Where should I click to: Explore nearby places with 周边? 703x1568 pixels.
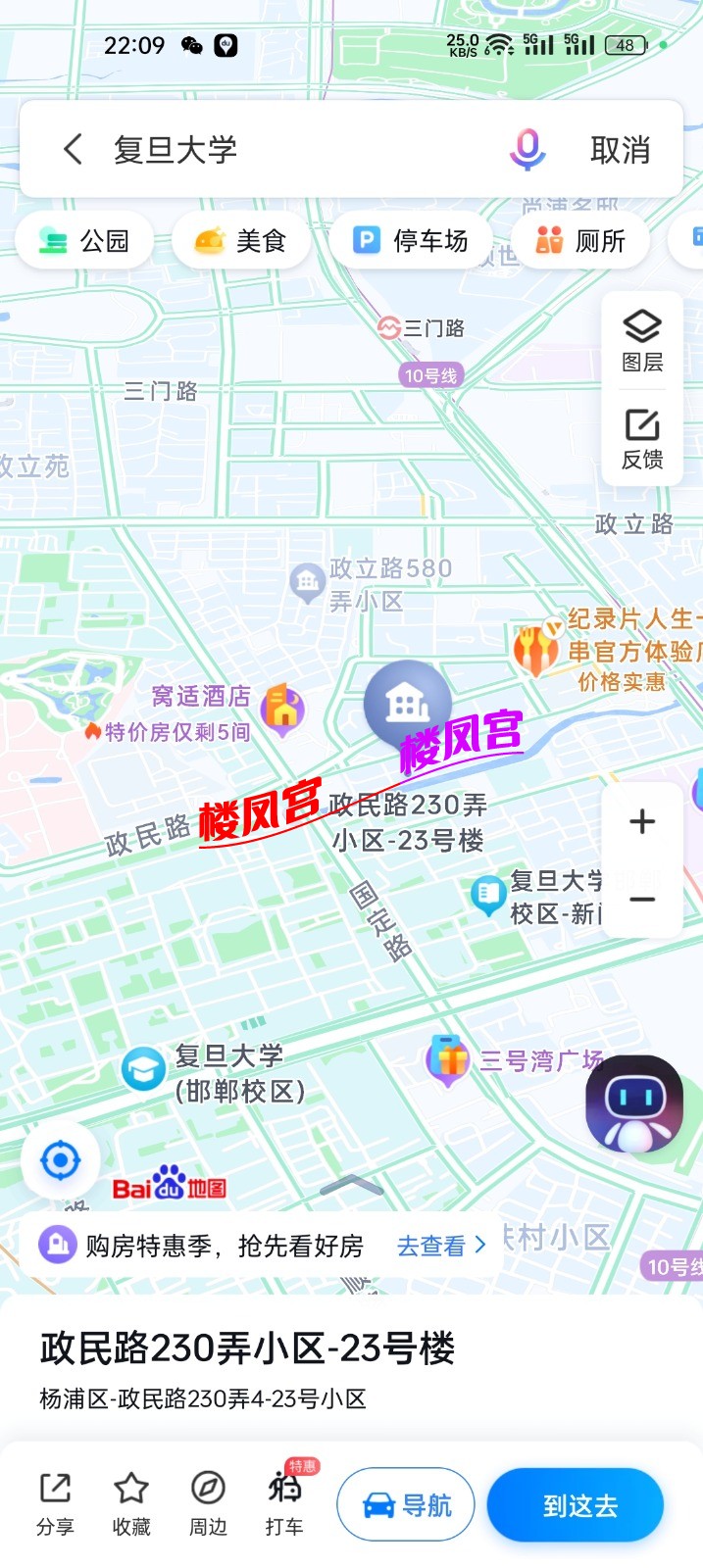click(x=208, y=1503)
